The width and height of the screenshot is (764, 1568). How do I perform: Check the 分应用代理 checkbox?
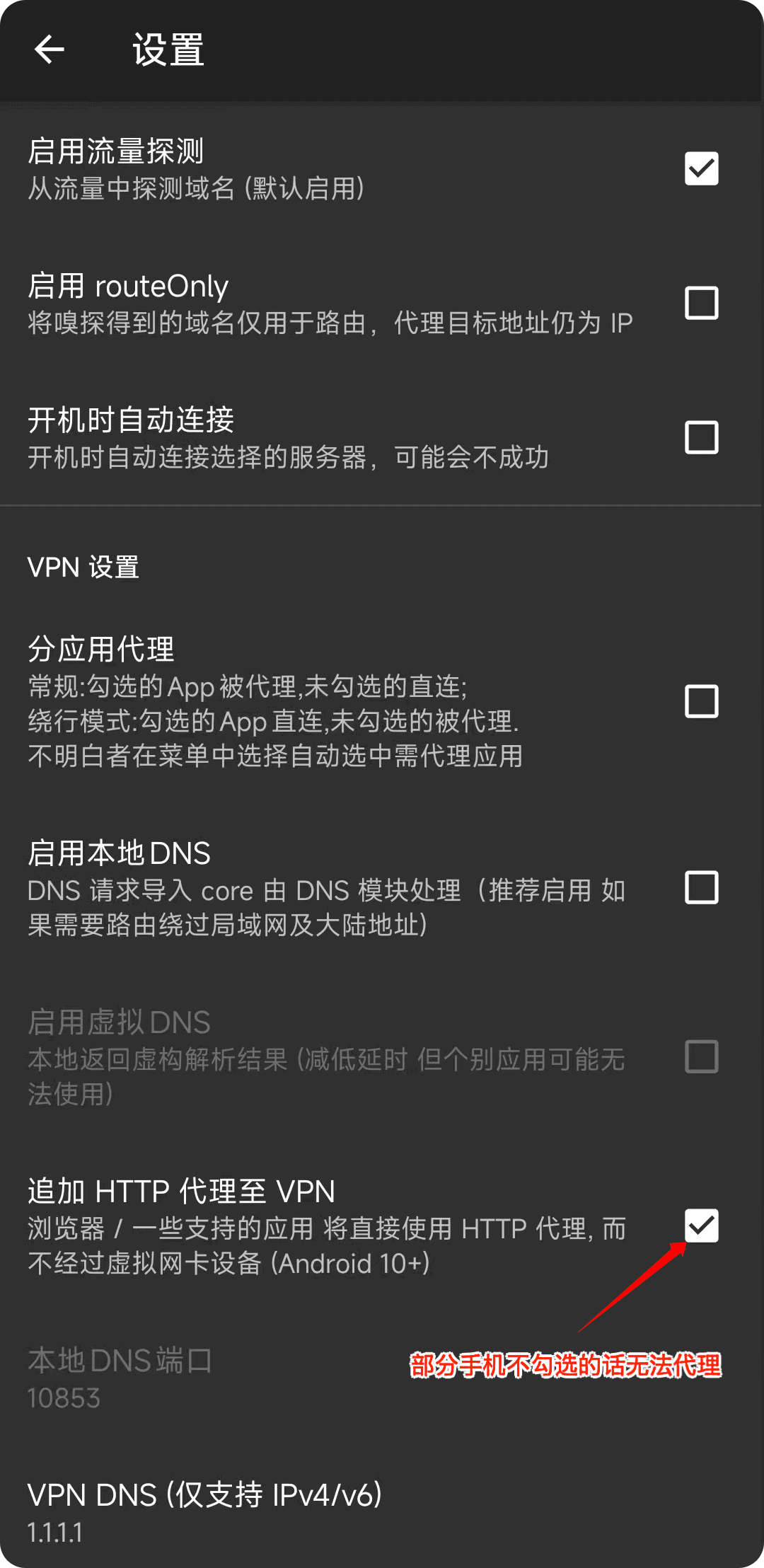click(701, 701)
